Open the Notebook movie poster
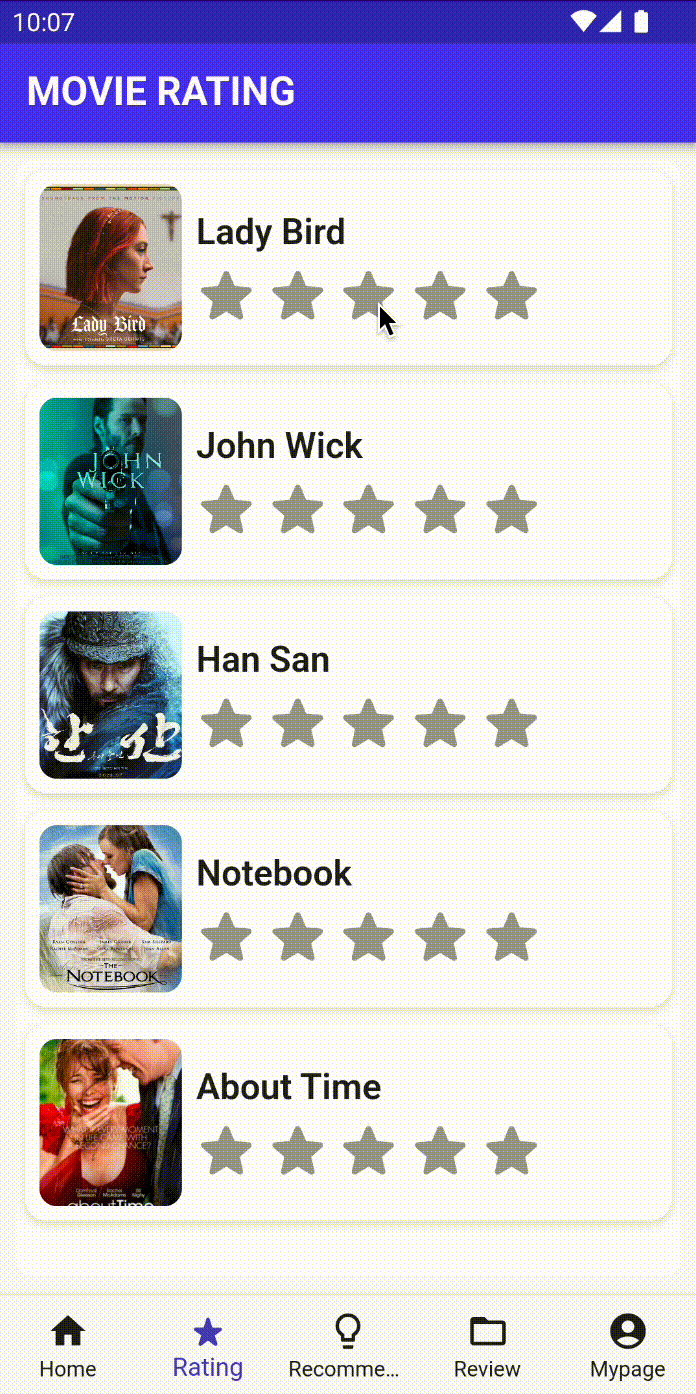Image resolution: width=696 pixels, height=1394 pixels. tap(110, 908)
